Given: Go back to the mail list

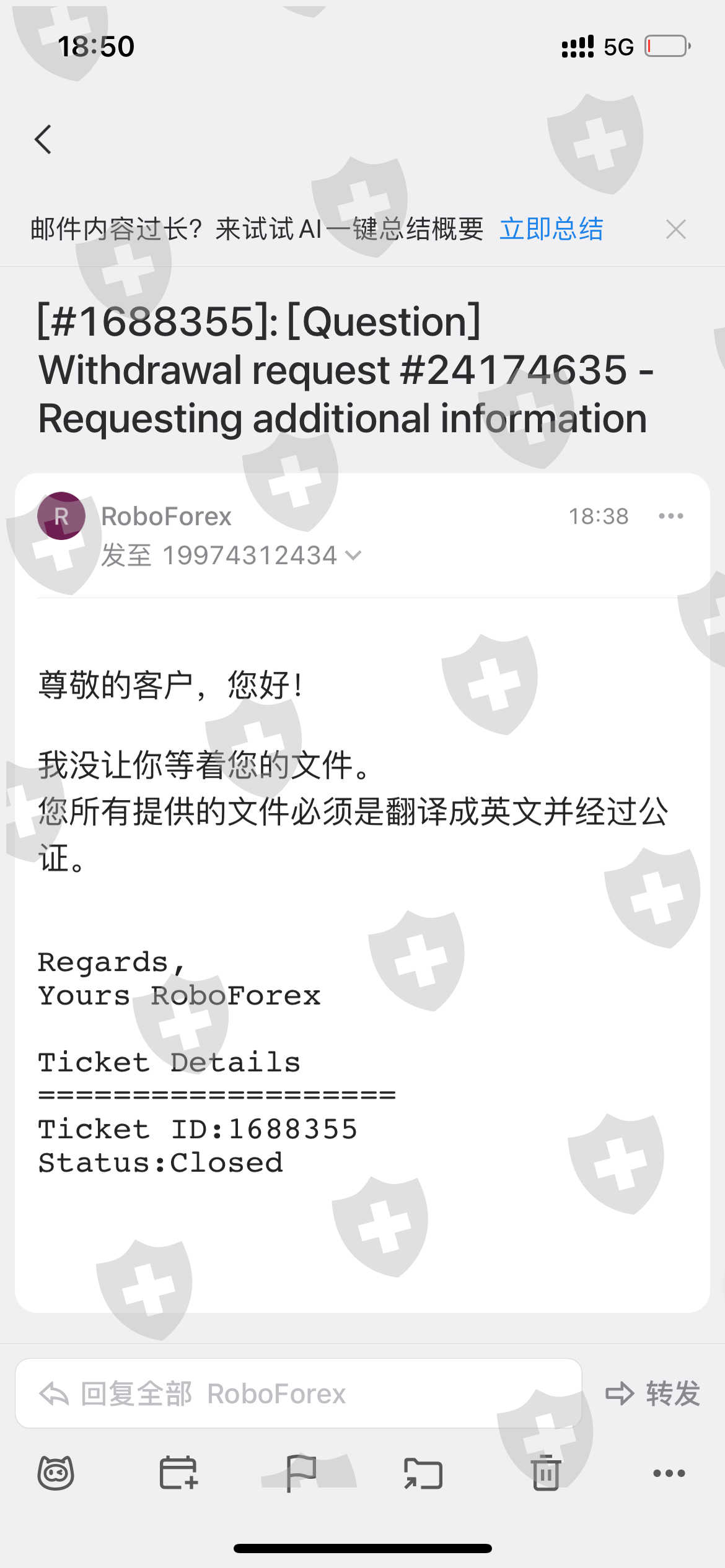Looking at the screenshot, I should coord(43,139).
